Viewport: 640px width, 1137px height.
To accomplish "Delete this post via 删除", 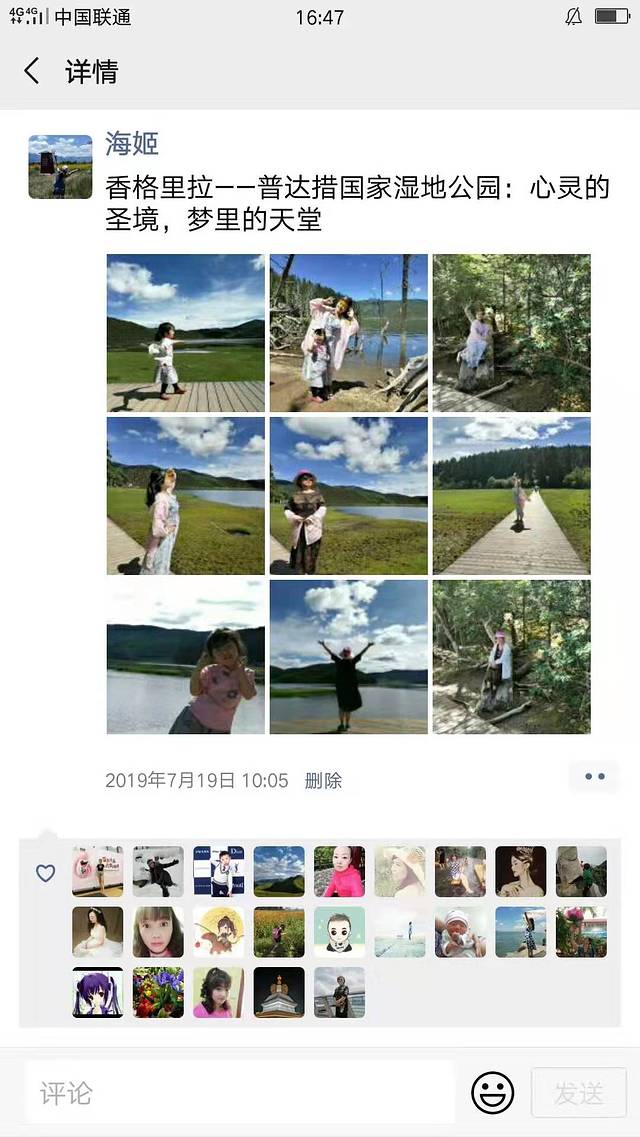I will click(323, 781).
